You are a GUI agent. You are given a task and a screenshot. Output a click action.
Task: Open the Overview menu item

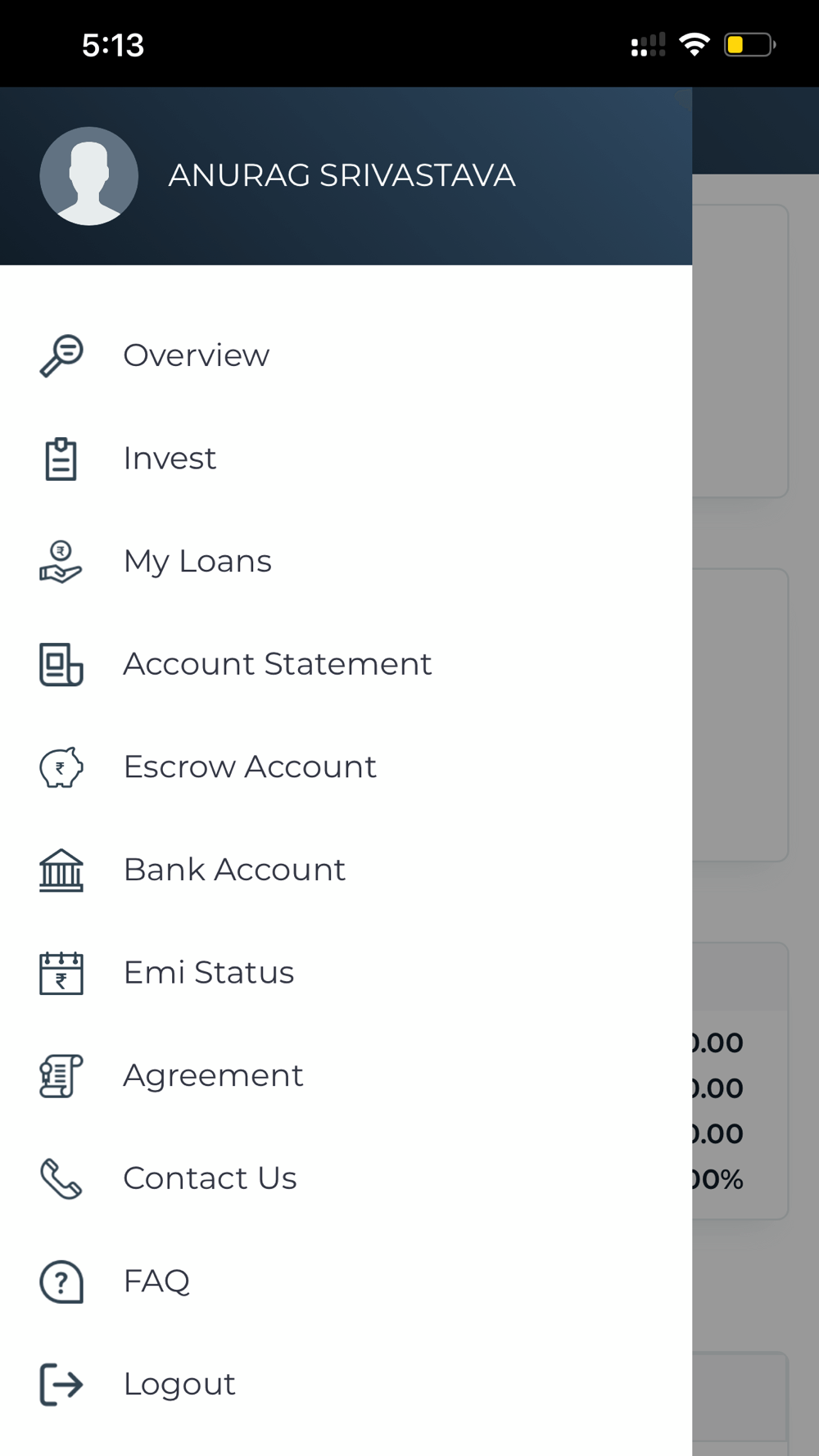click(x=346, y=355)
